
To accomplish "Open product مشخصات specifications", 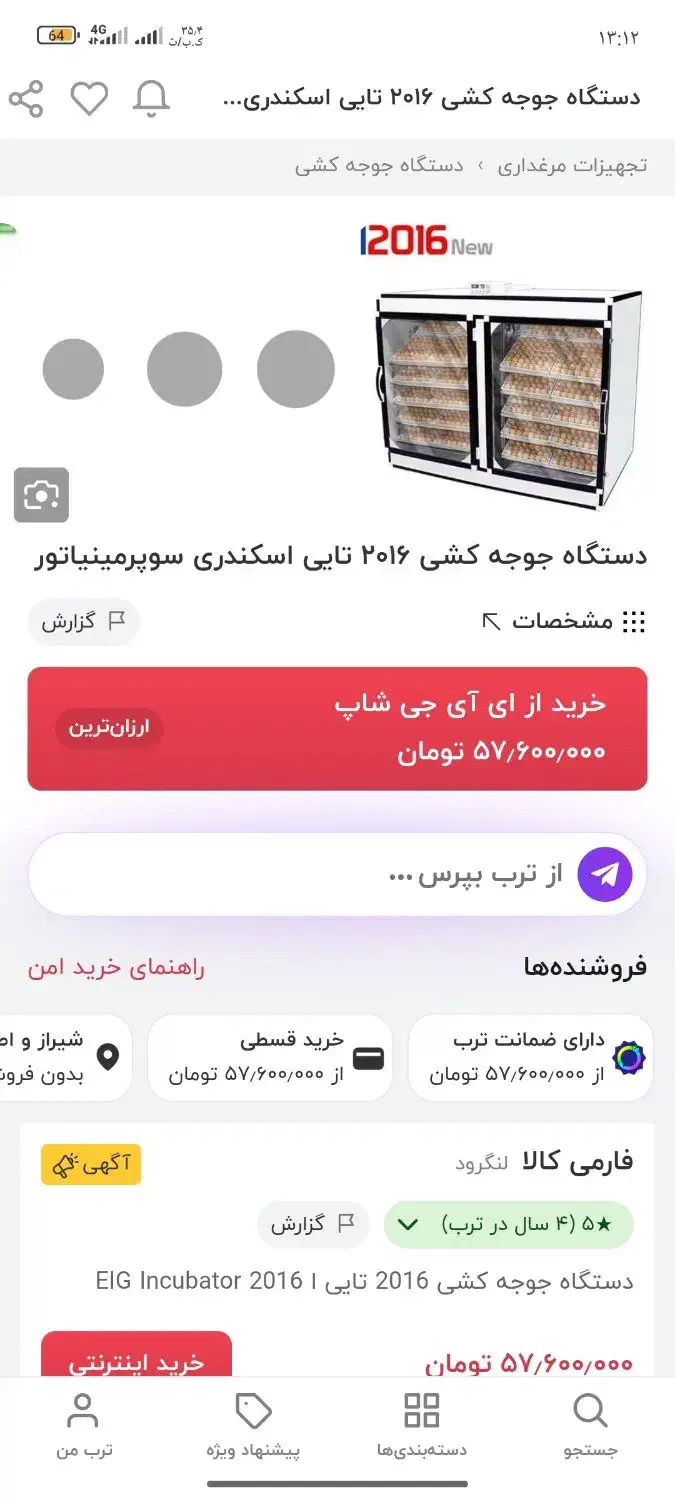I will coord(563,621).
